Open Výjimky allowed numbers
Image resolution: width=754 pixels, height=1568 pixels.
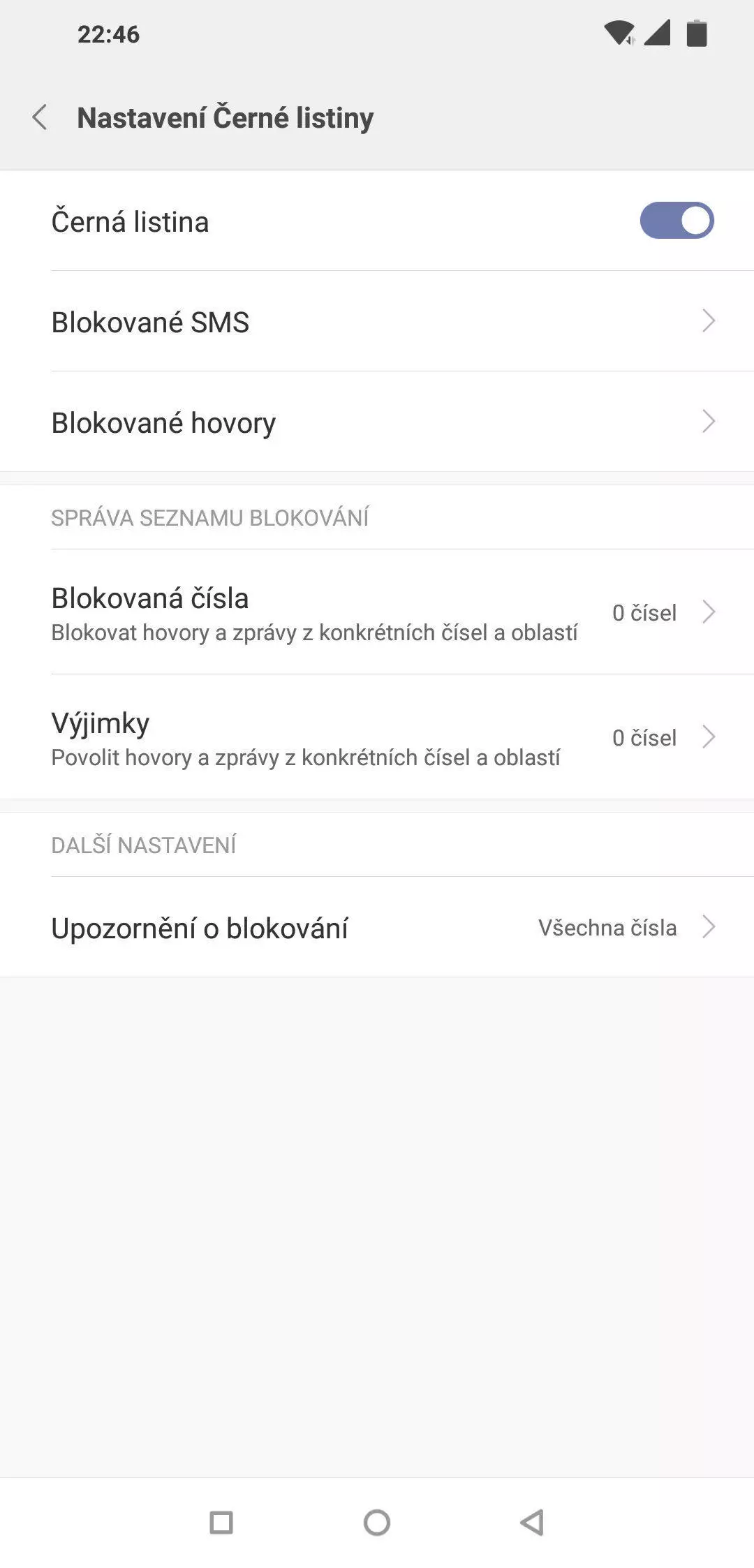coord(377,737)
